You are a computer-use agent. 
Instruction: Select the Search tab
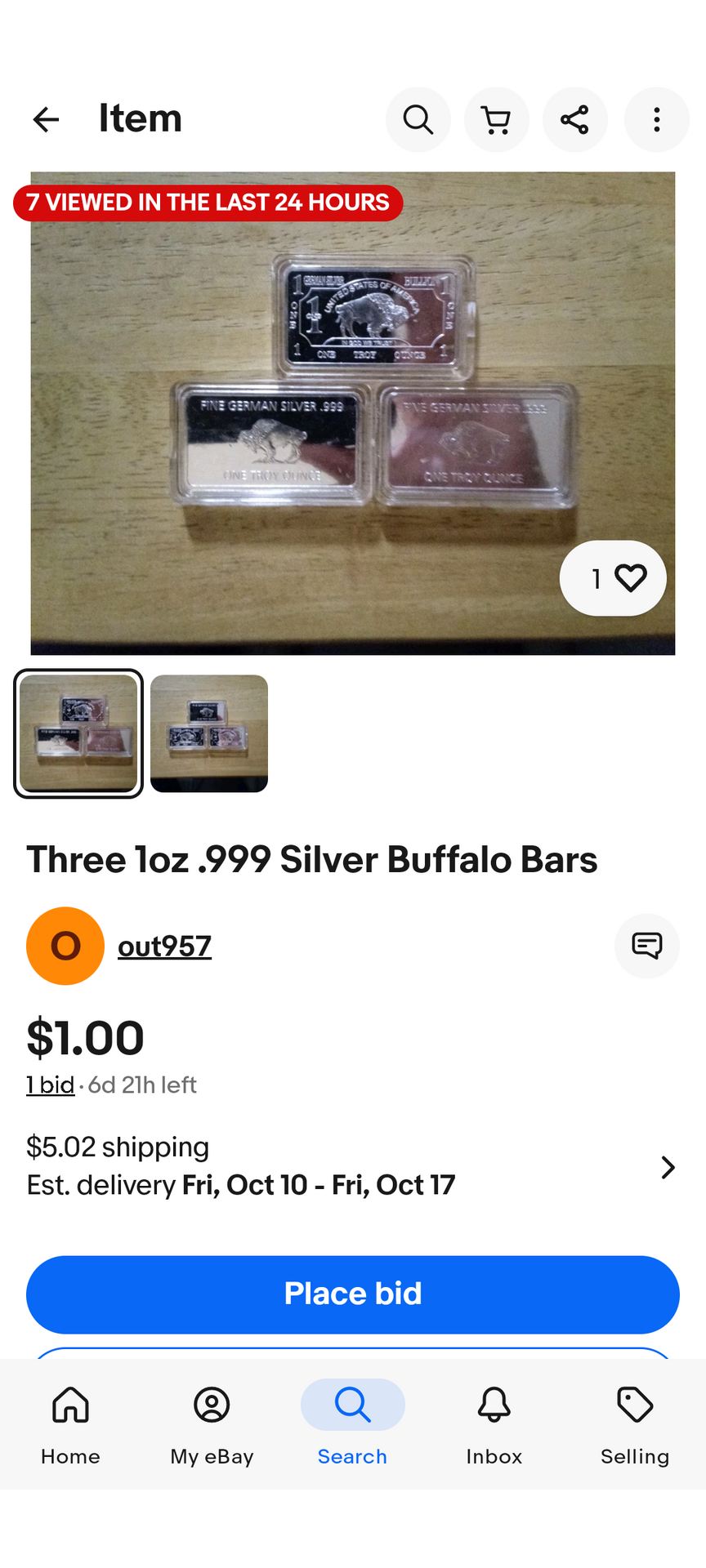pyautogui.click(x=352, y=1423)
